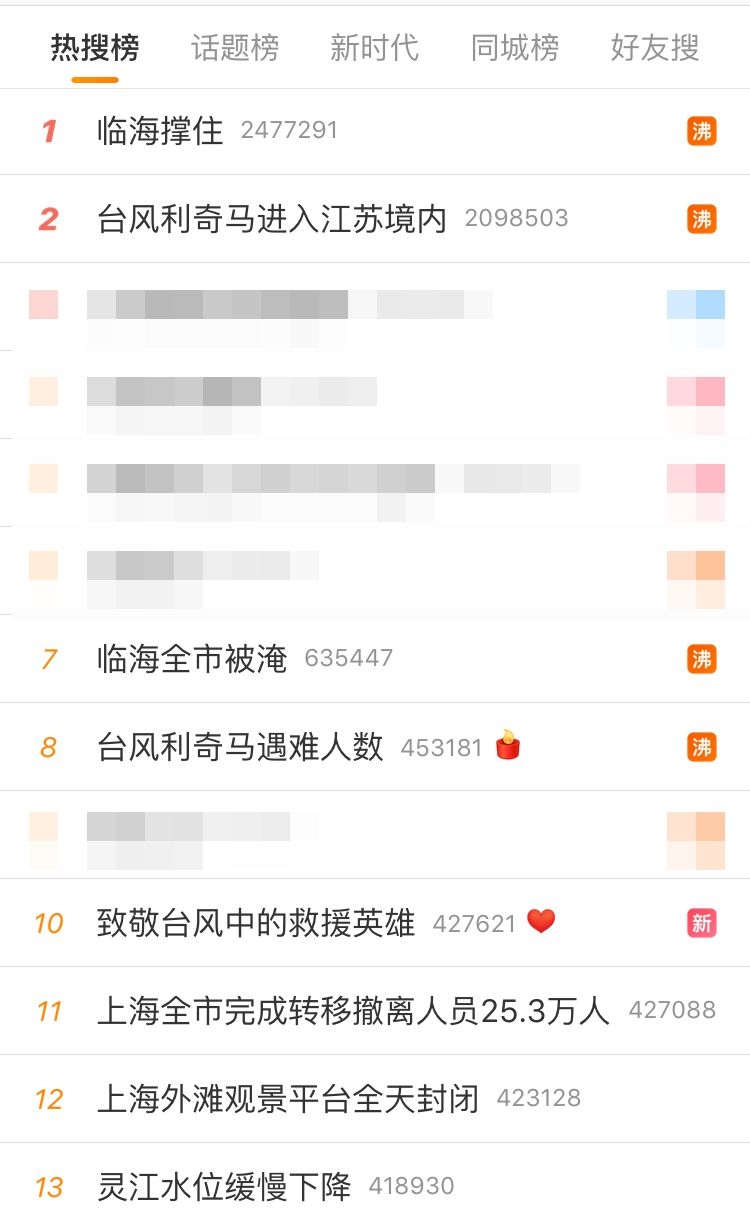View the topic 台风利奇马进入江苏境内

(x=272, y=219)
